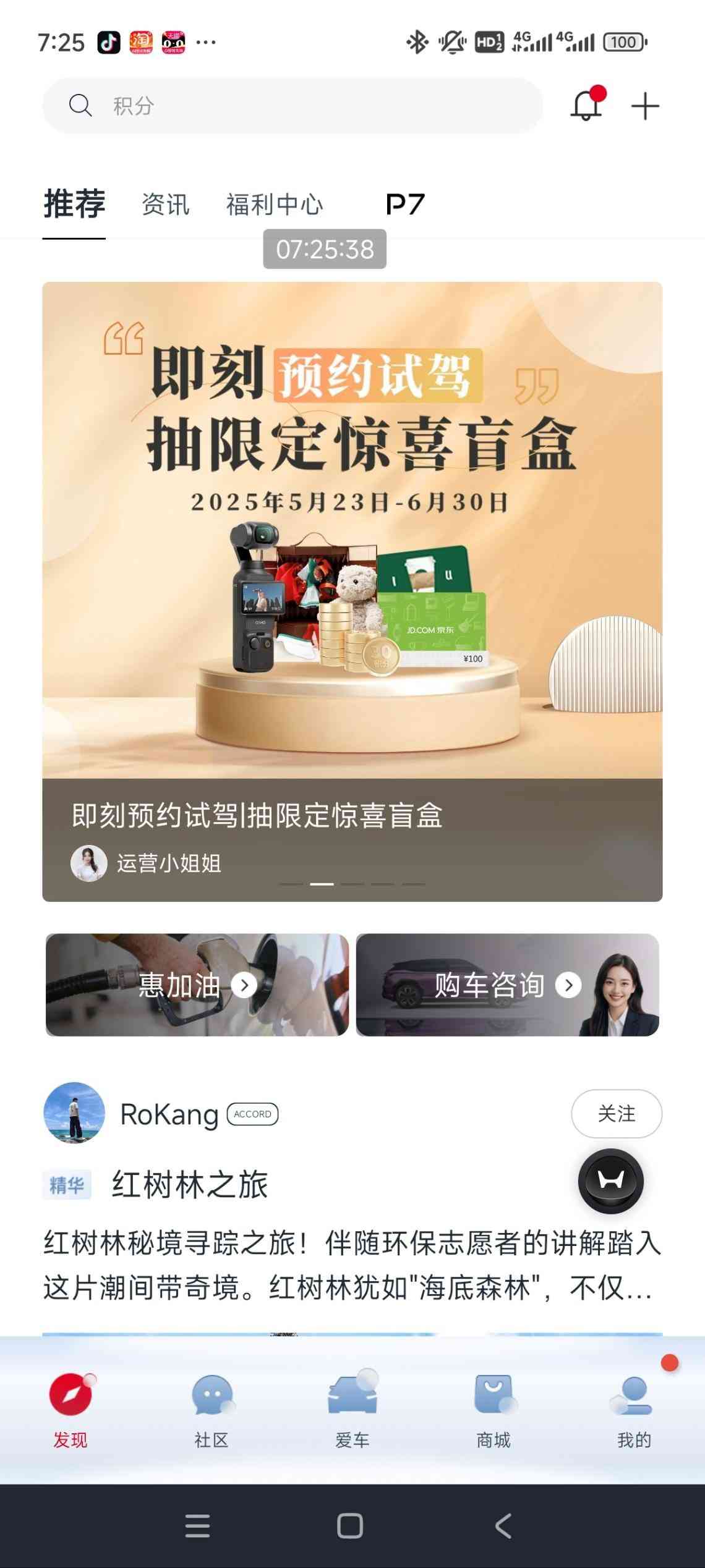Open the 惠加油 card
The width and height of the screenshot is (705, 1568).
click(x=197, y=985)
